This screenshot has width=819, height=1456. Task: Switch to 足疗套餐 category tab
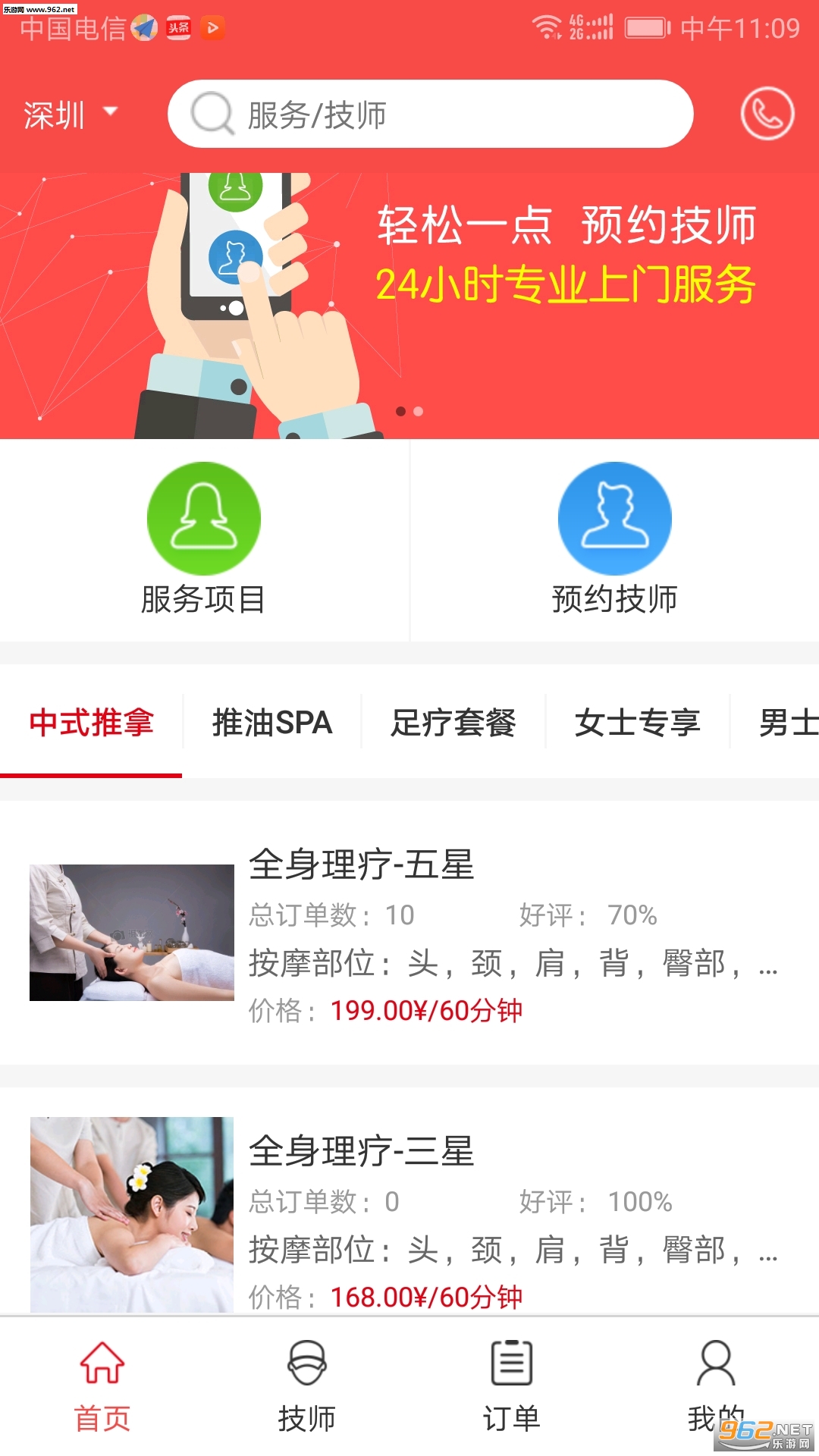(x=453, y=723)
